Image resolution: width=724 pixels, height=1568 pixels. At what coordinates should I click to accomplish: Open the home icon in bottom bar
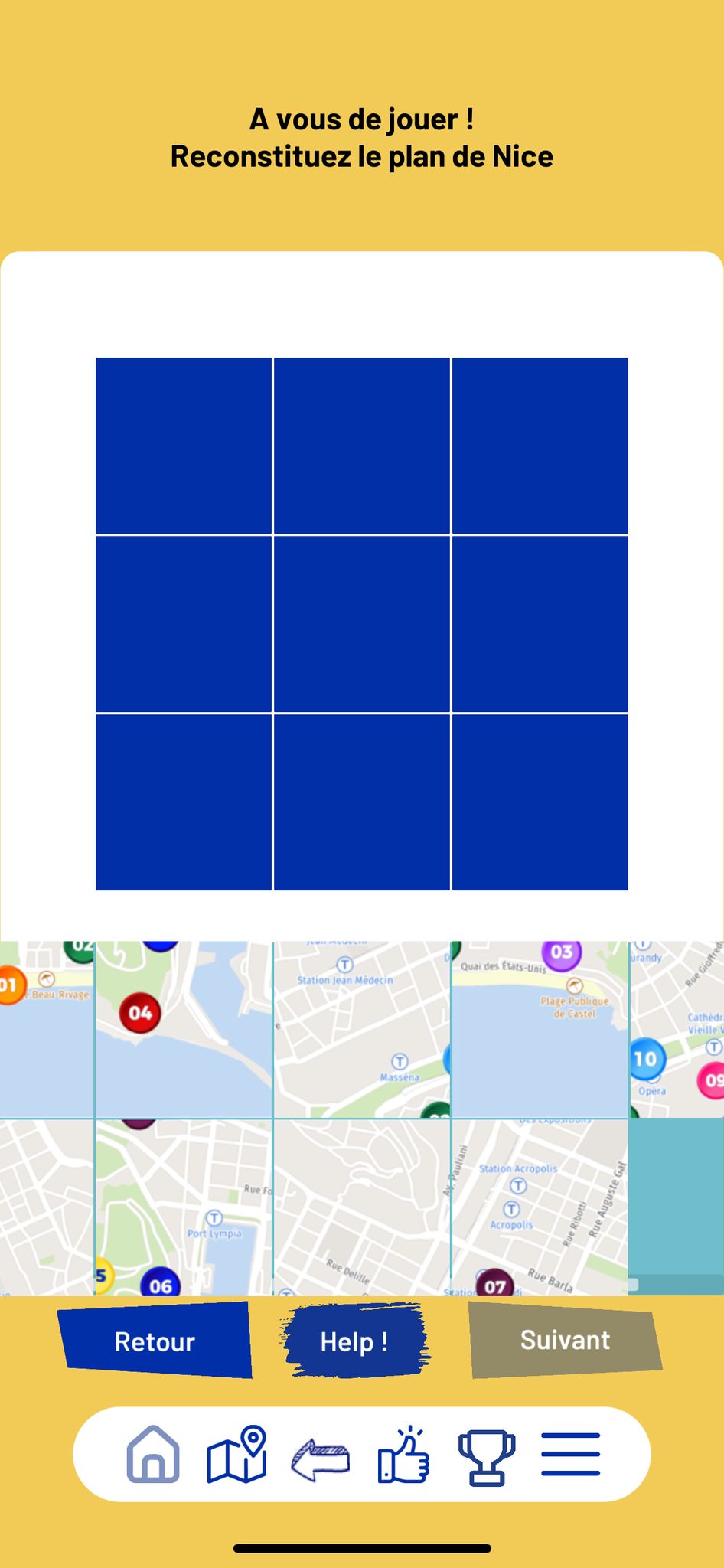(x=153, y=1454)
